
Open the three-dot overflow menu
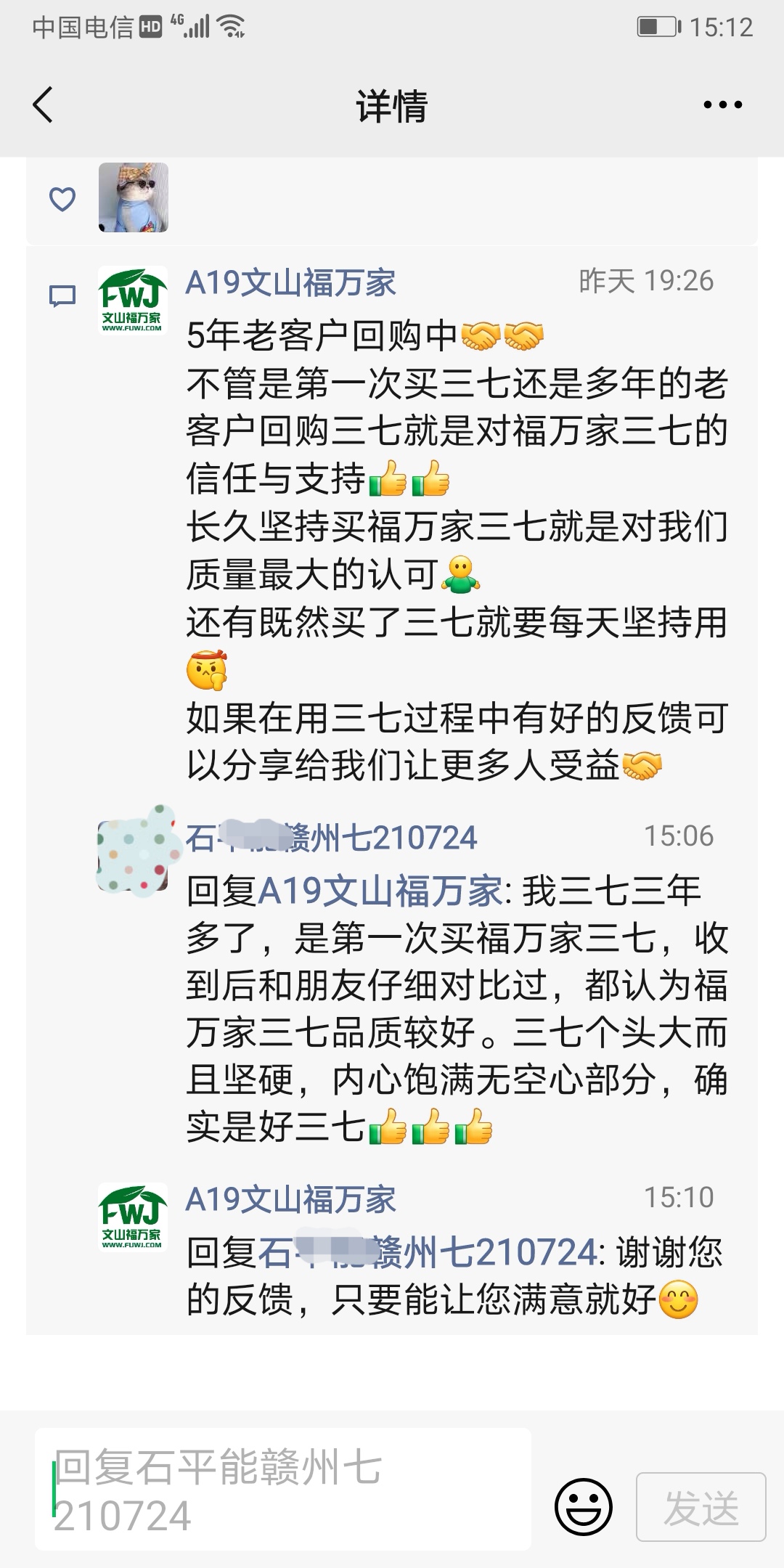pos(722,105)
